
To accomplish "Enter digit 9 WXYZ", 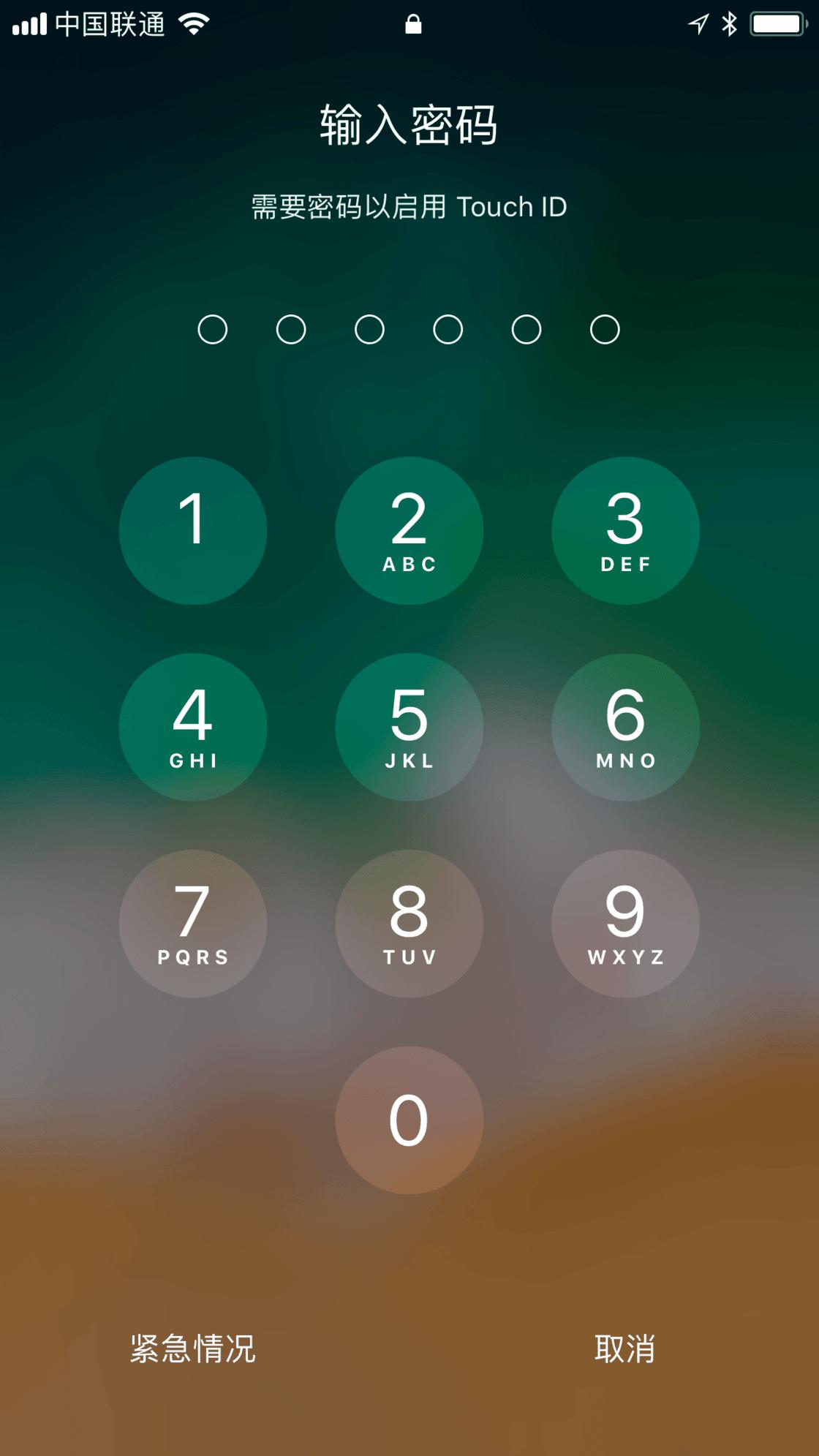I will click(x=625, y=923).
